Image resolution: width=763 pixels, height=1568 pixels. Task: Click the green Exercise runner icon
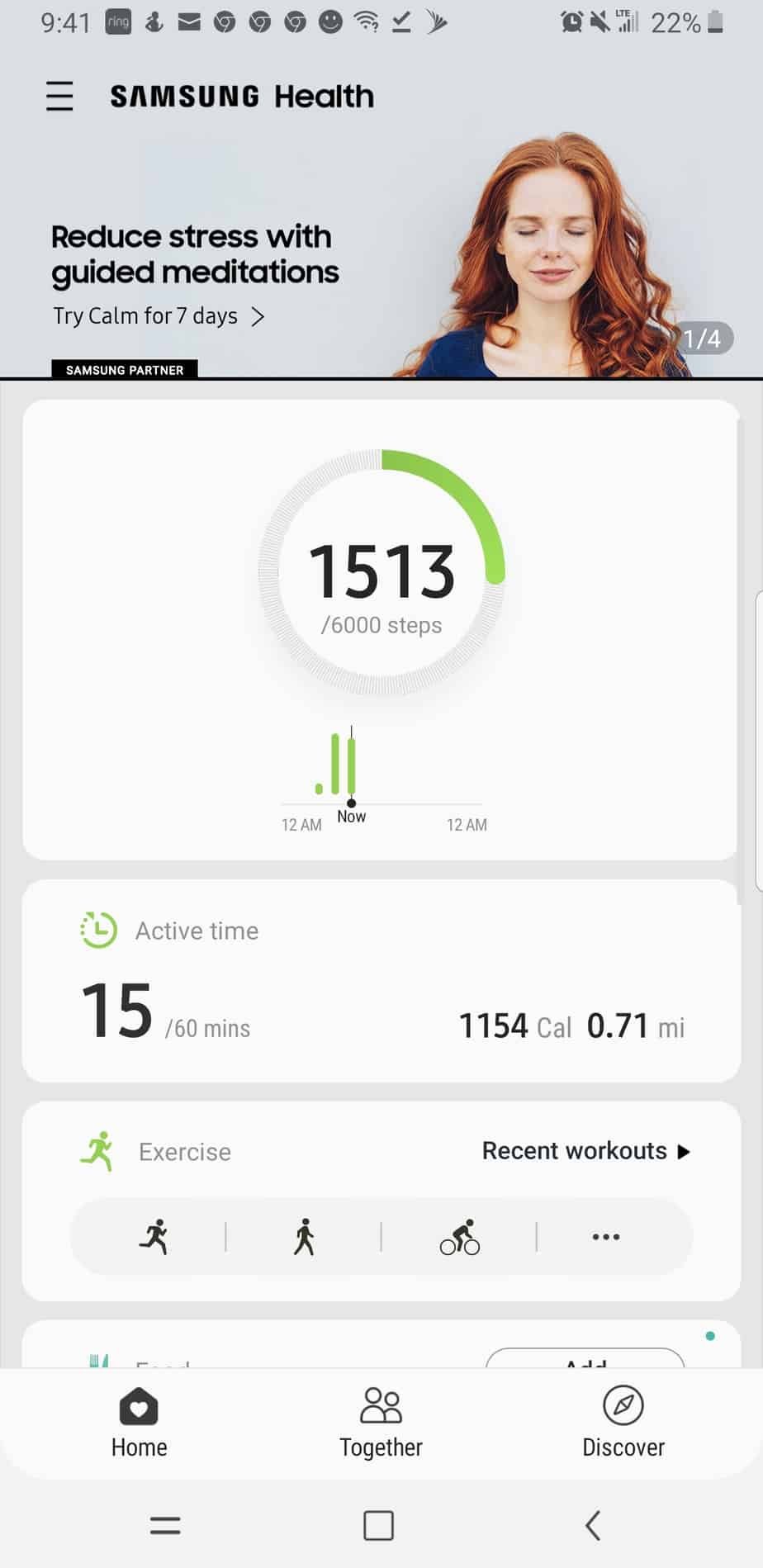coord(99,1151)
